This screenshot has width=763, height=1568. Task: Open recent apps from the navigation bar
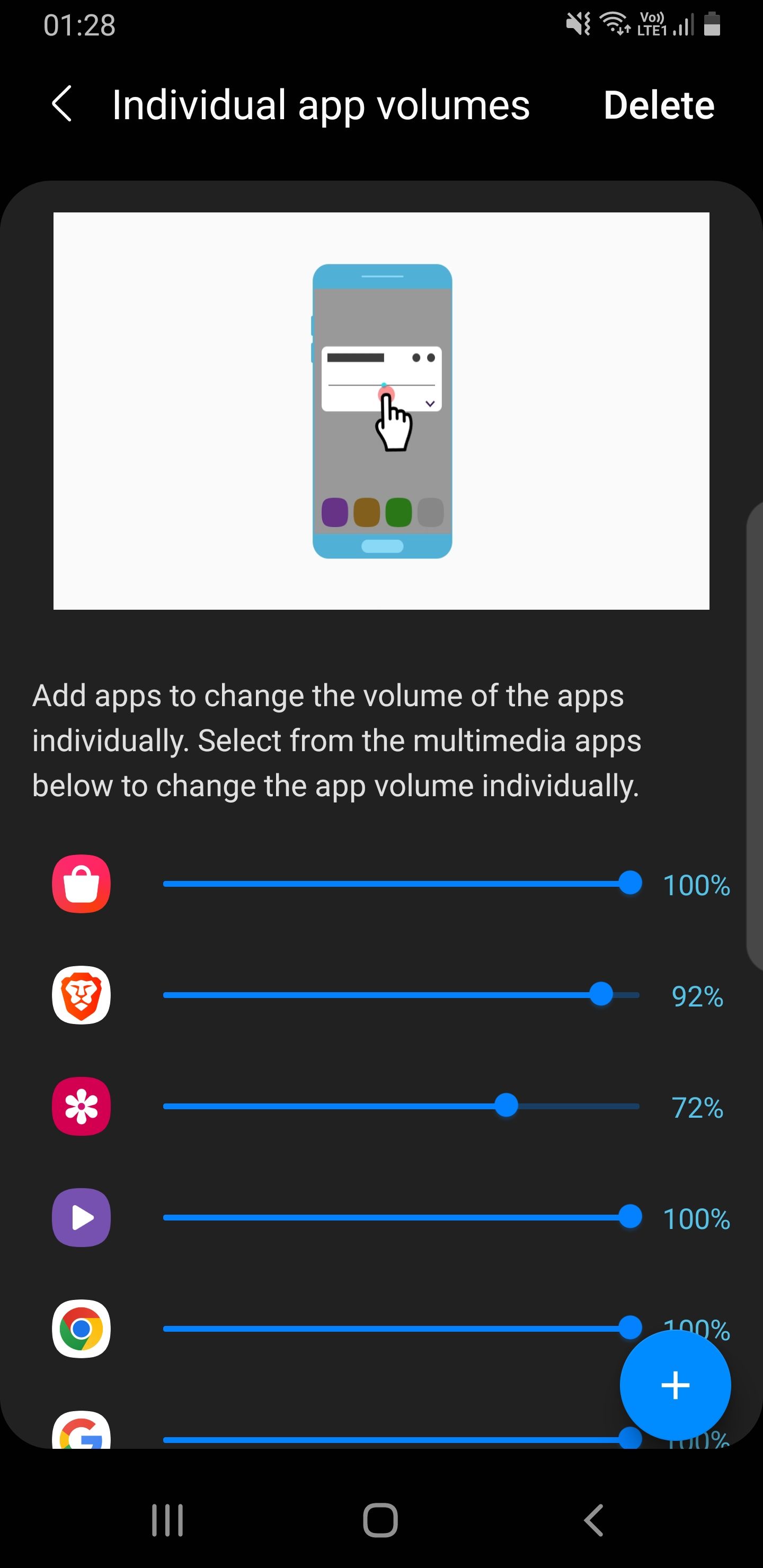pyautogui.click(x=167, y=1520)
